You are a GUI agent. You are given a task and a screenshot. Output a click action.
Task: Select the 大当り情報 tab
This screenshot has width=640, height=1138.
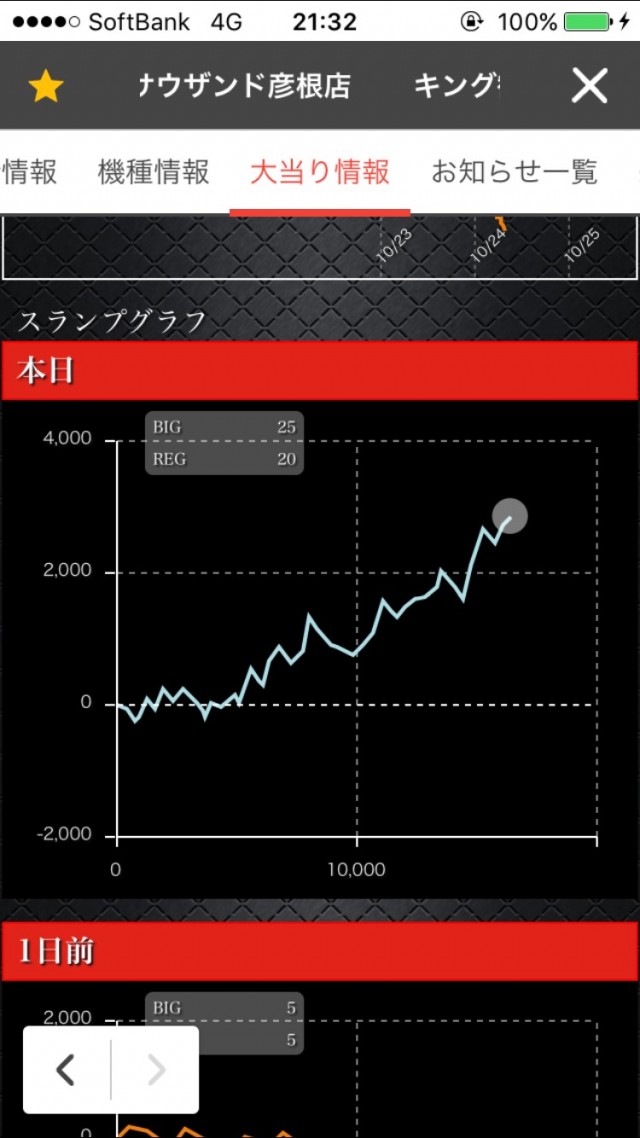coord(320,172)
